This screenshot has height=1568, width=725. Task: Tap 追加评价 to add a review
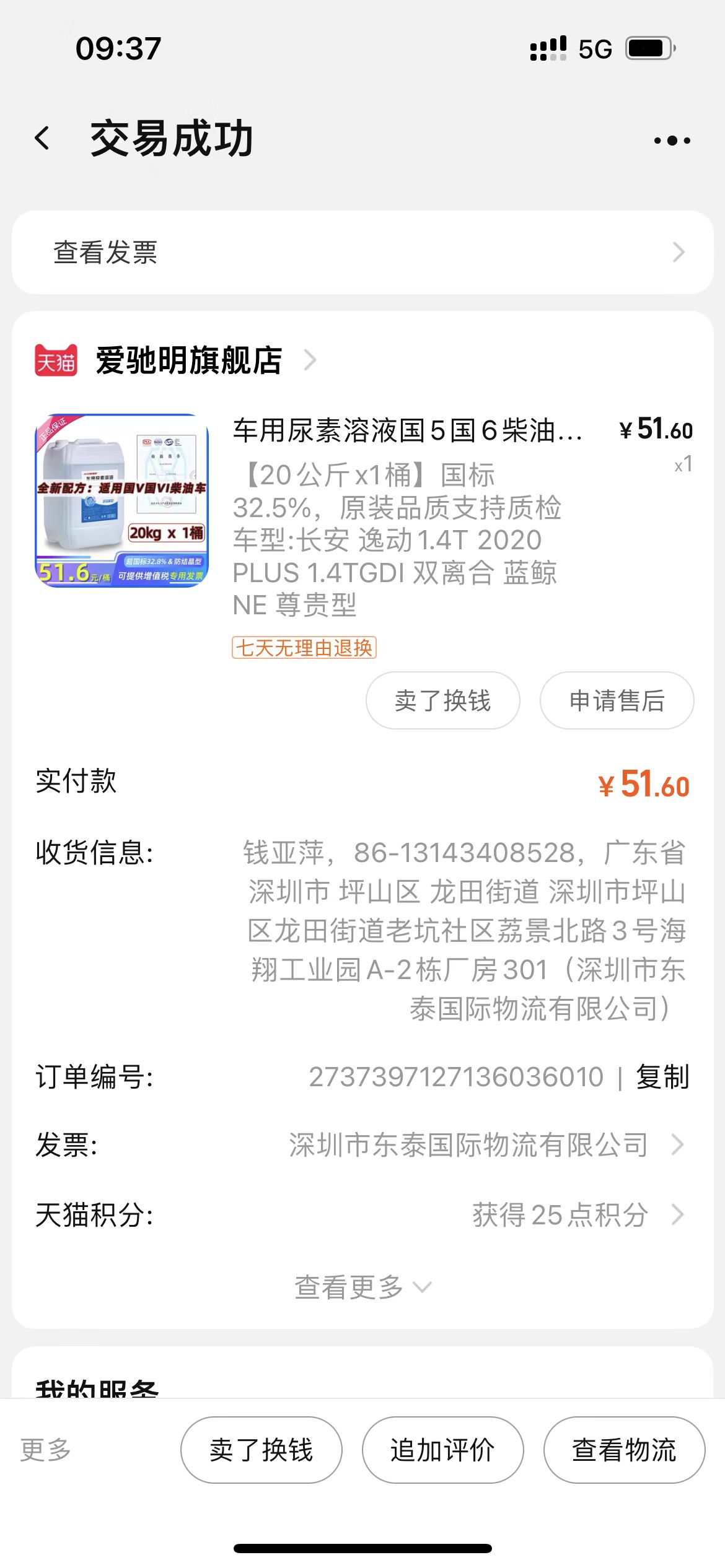point(442,1450)
